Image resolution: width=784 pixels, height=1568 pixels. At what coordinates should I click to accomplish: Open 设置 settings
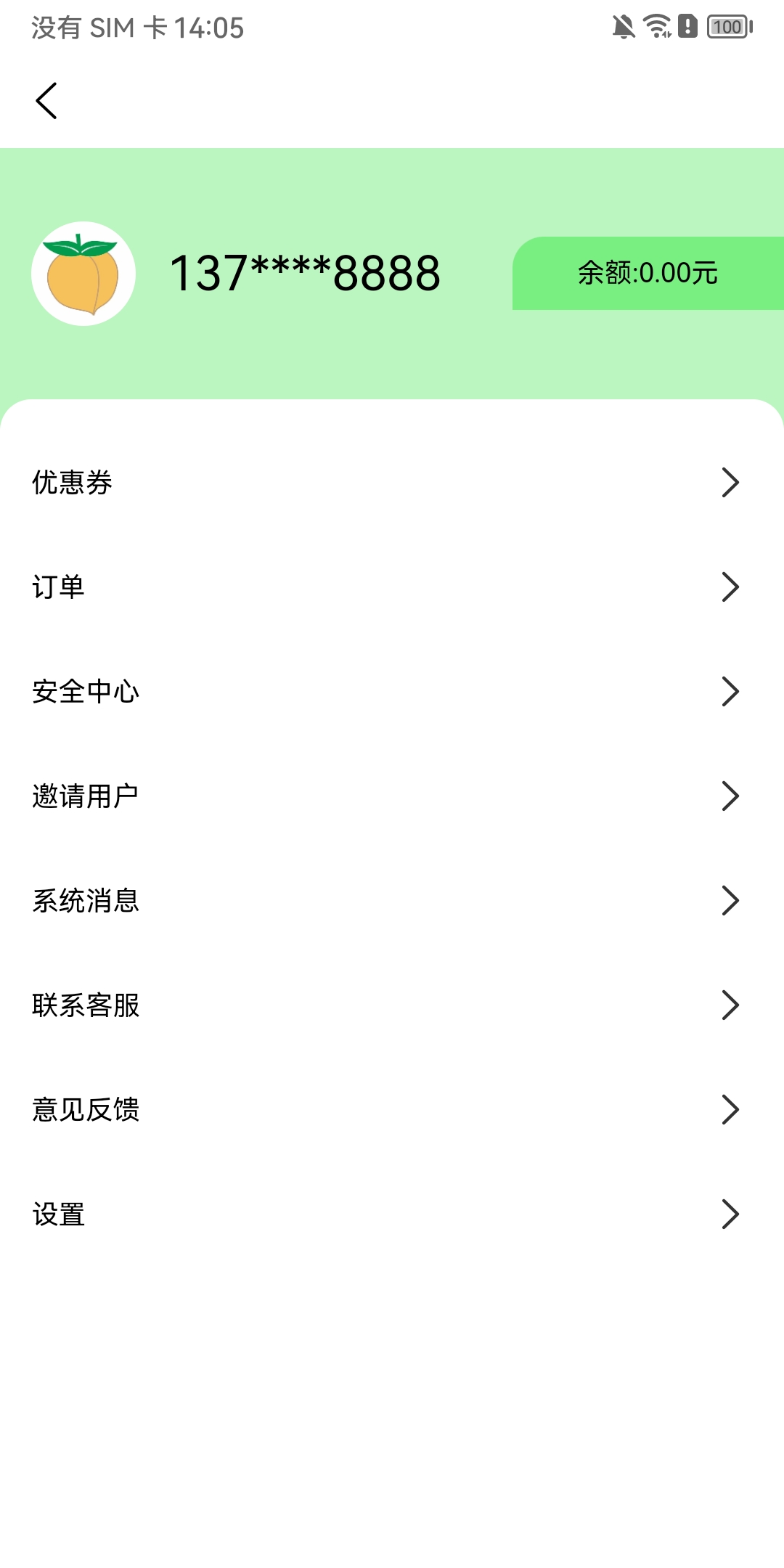392,1214
